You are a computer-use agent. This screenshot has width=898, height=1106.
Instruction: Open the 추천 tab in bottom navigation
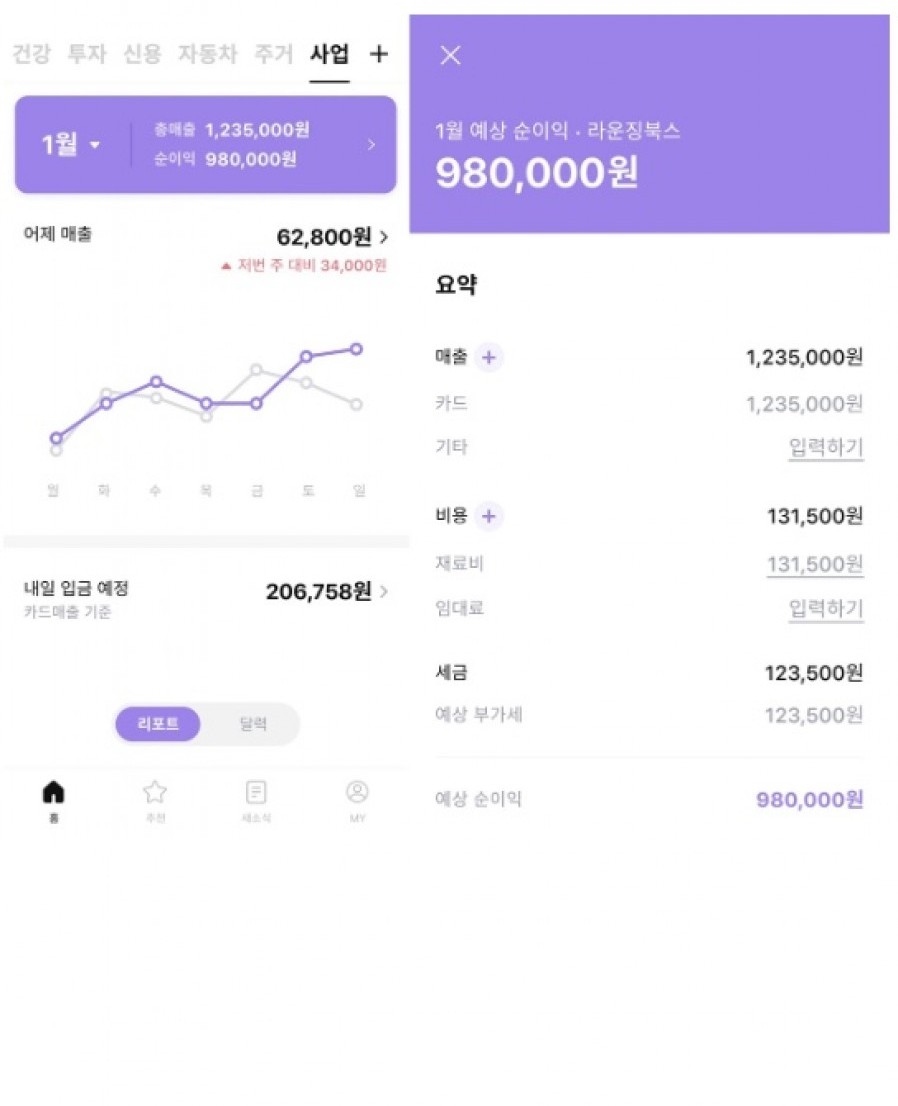point(154,798)
